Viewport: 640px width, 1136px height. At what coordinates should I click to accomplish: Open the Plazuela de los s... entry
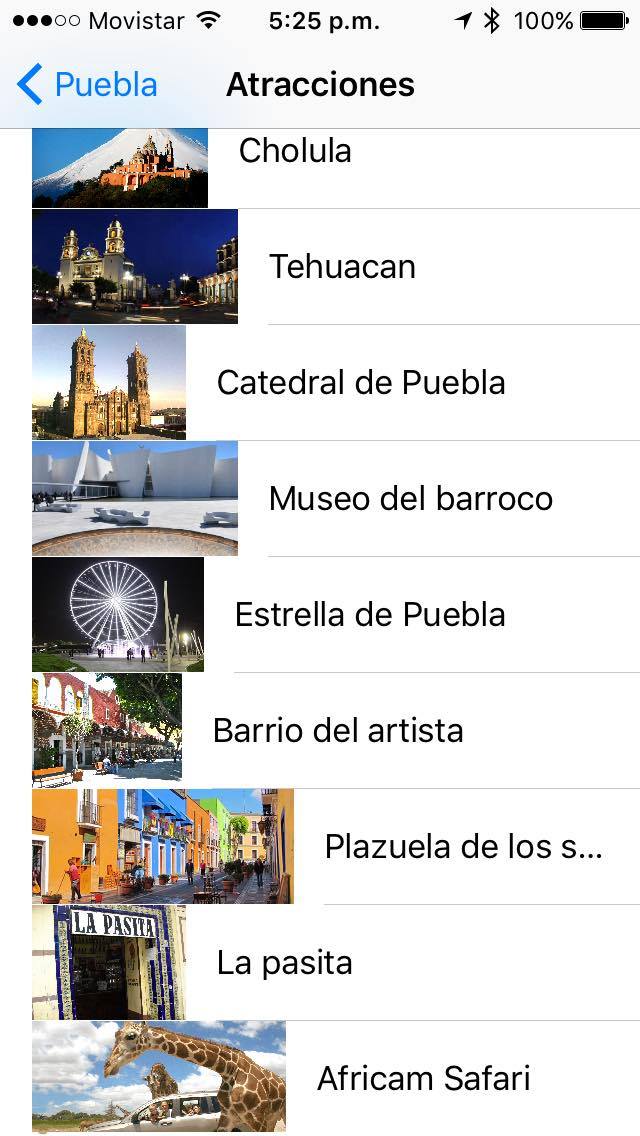[463, 847]
